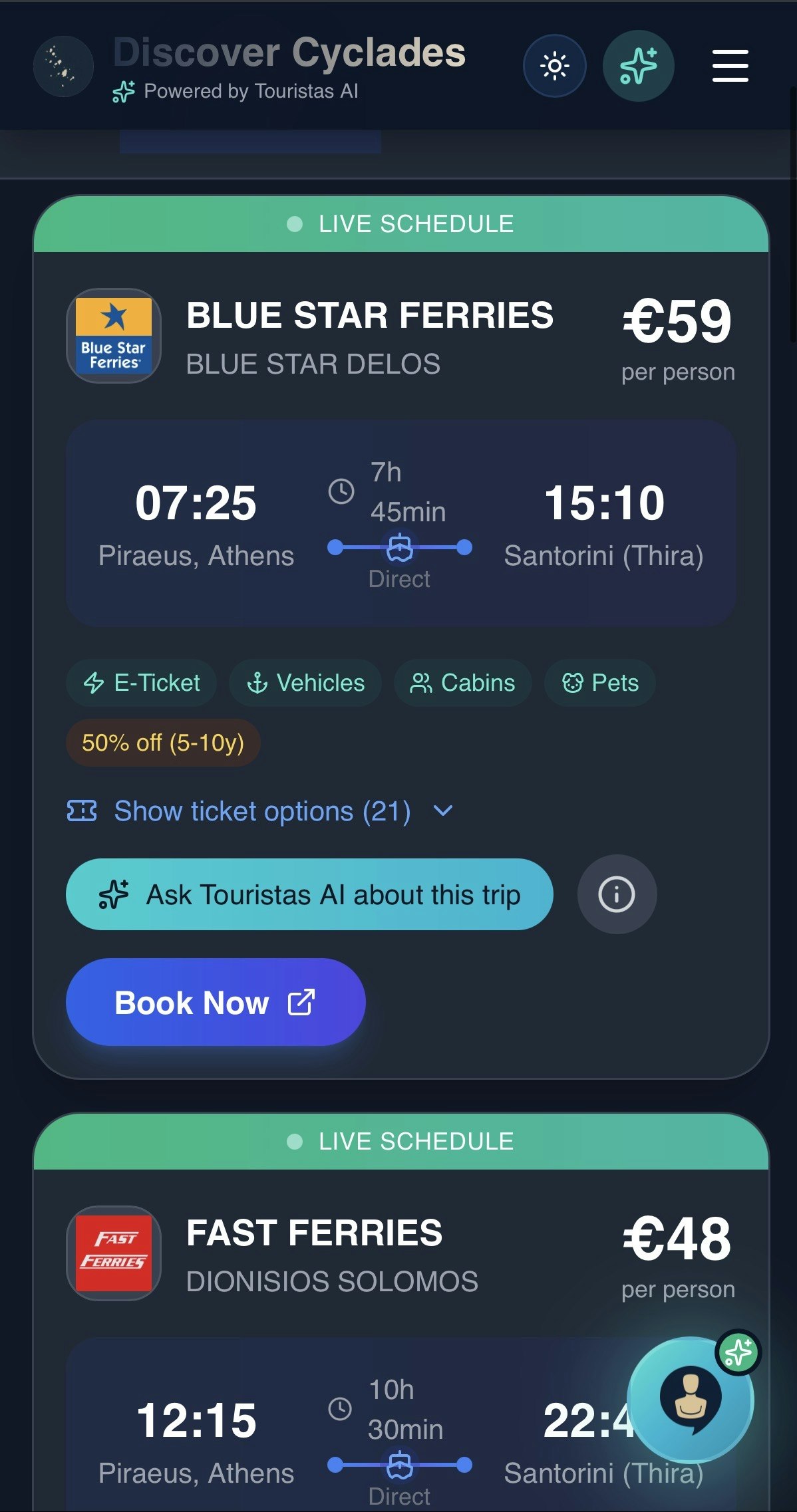The height and width of the screenshot is (1512, 797).
Task: Toggle the E-Ticket amenity chip
Action: pos(141,682)
